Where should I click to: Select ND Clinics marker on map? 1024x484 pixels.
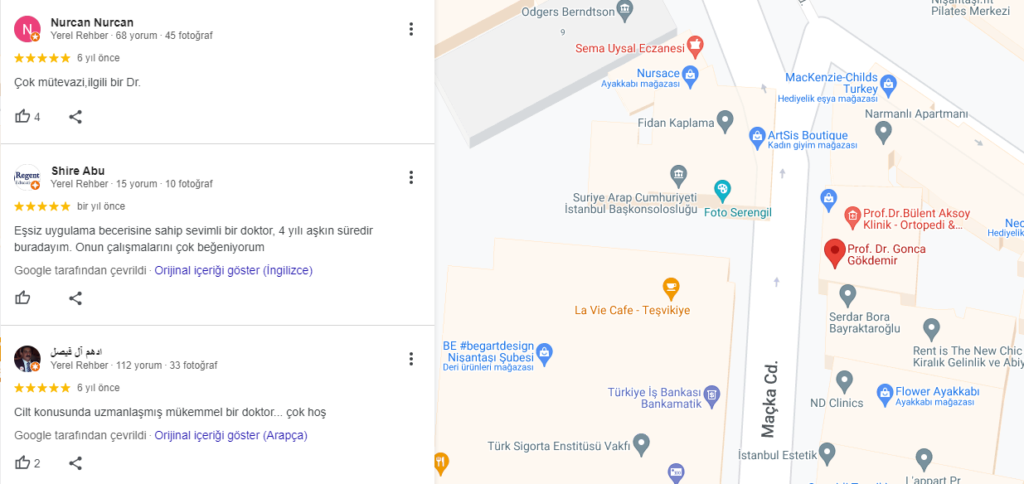pyautogui.click(x=844, y=381)
